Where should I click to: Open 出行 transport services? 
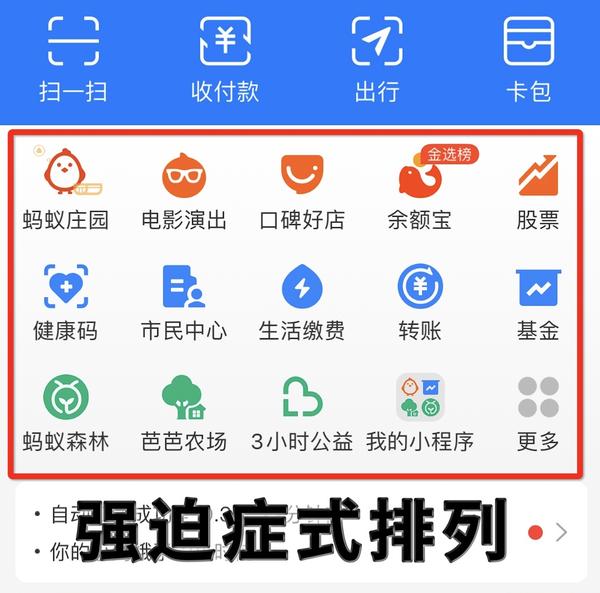pos(377,58)
